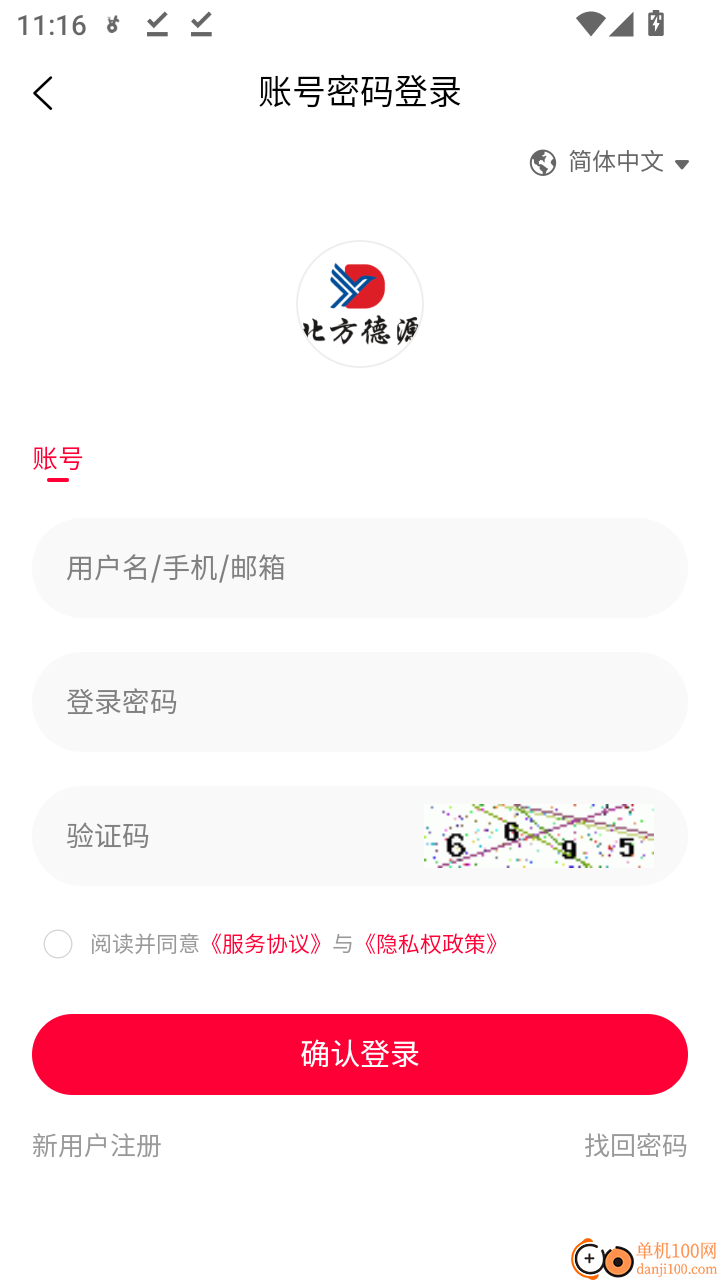Click the back arrow at top left
The height and width of the screenshot is (1280, 720).
coord(42,92)
